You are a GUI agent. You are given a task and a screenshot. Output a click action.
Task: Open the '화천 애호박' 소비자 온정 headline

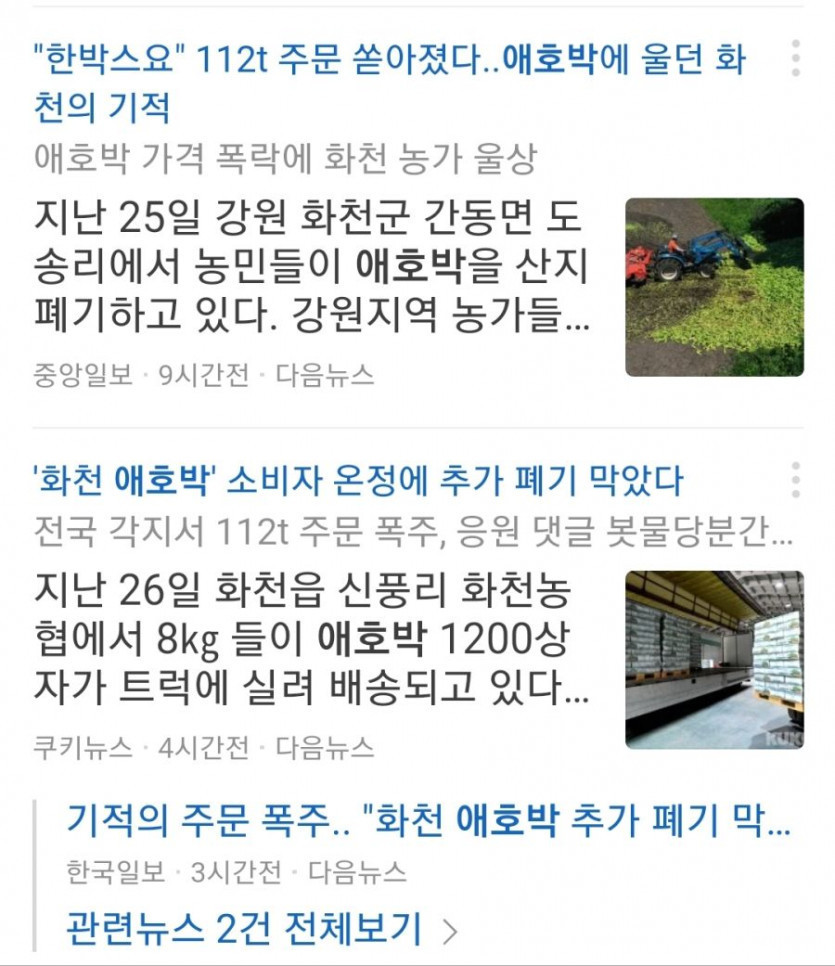click(x=358, y=481)
